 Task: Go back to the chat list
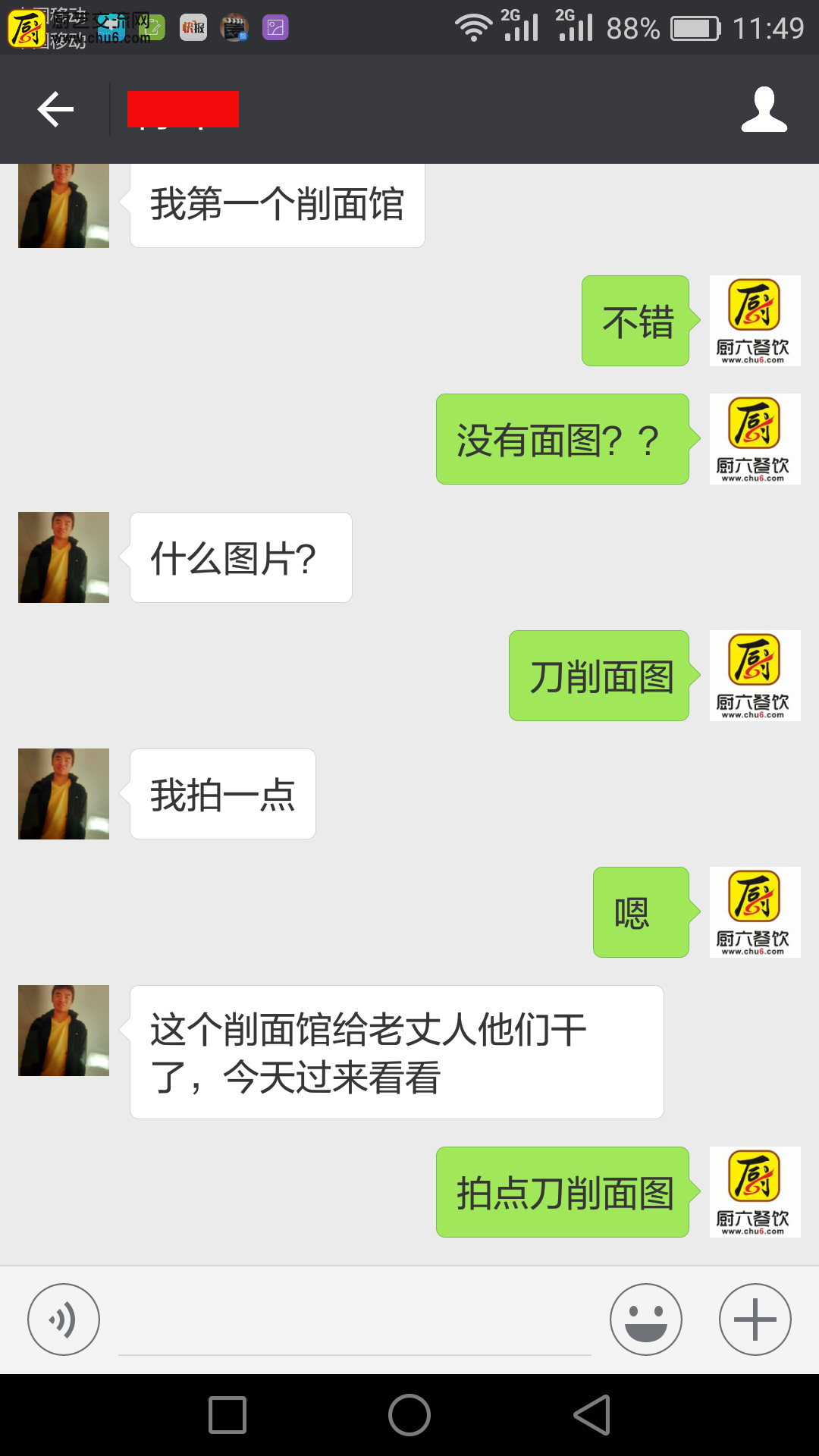click(x=55, y=110)
